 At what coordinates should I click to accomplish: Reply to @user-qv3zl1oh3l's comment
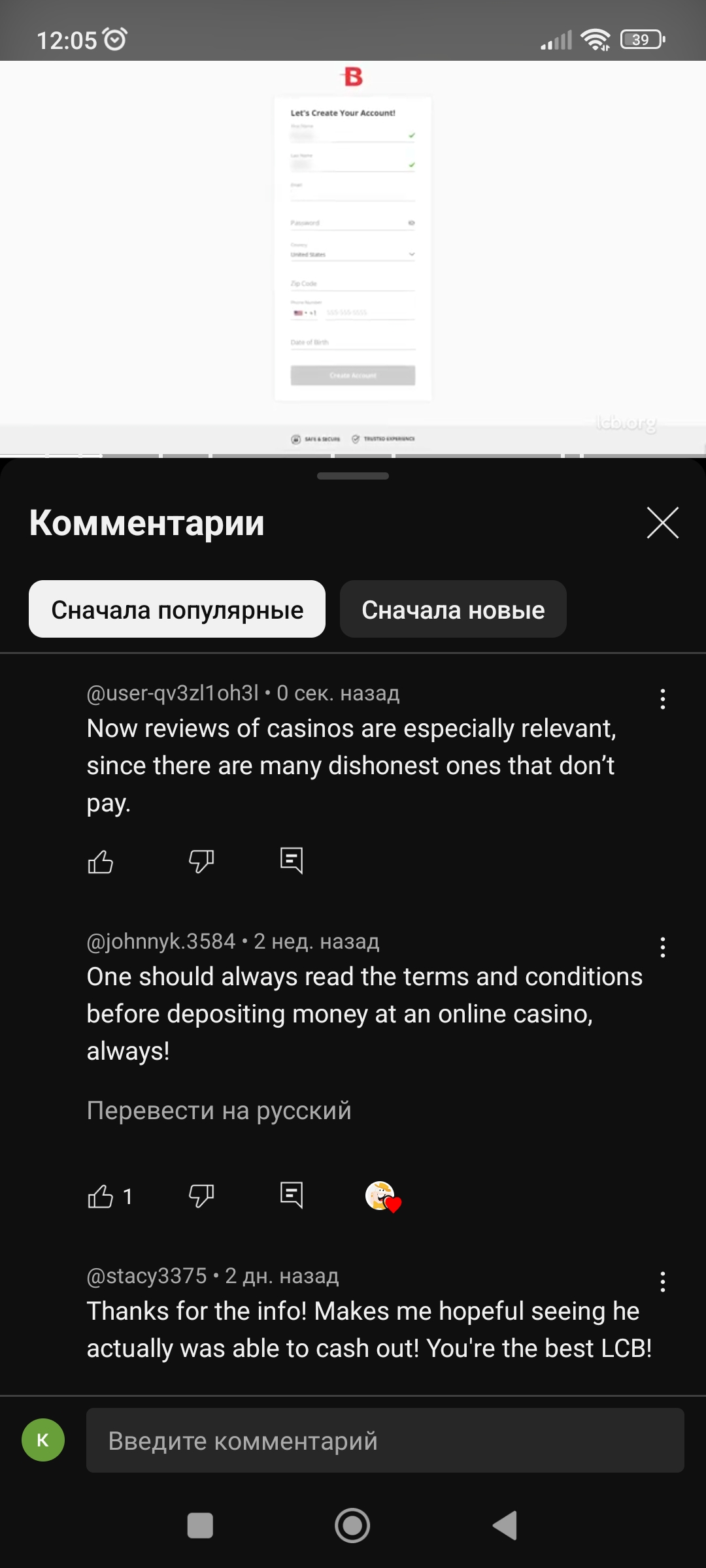click(x=292, y=861)
